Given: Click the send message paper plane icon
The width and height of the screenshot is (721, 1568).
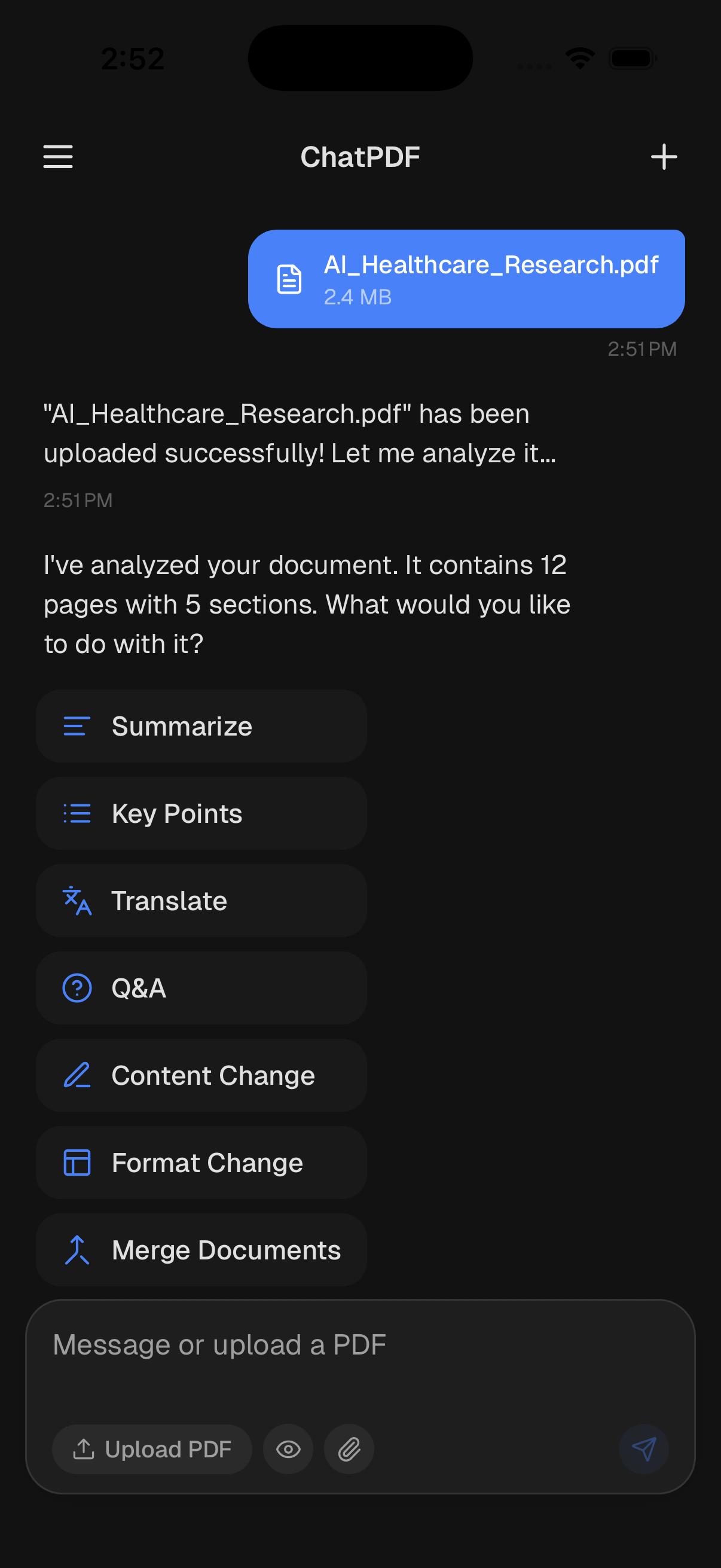Looking at the screenshot, I should pyautogui.click(x=643, y=1450).
